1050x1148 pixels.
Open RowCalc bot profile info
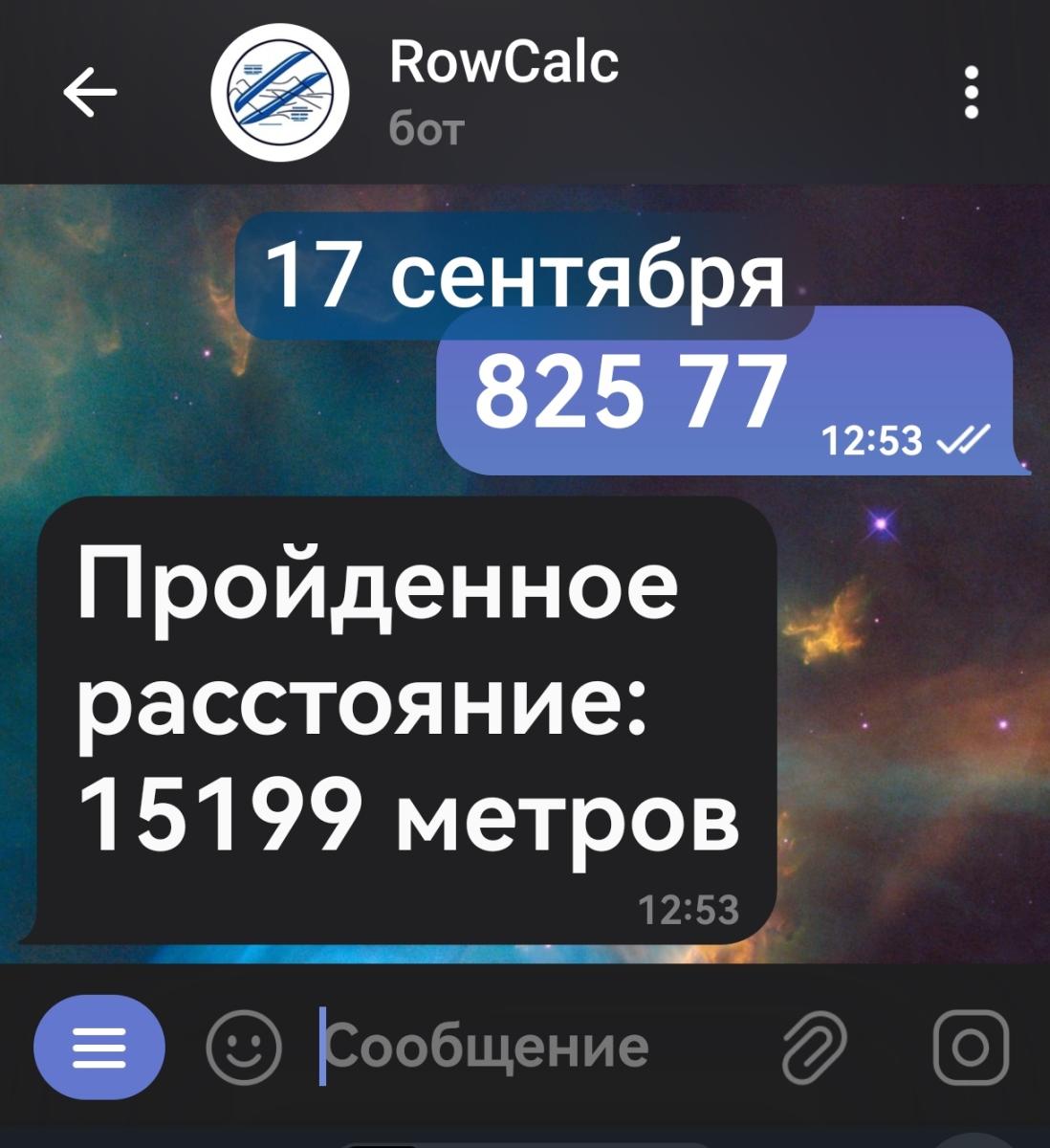click(504, 93)
